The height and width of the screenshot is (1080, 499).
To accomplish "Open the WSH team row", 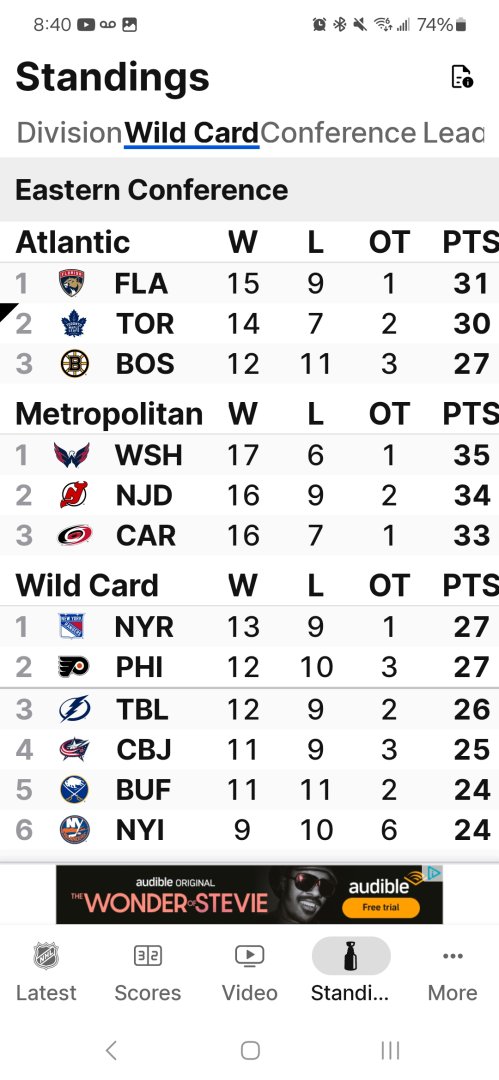I will [250, 455].
